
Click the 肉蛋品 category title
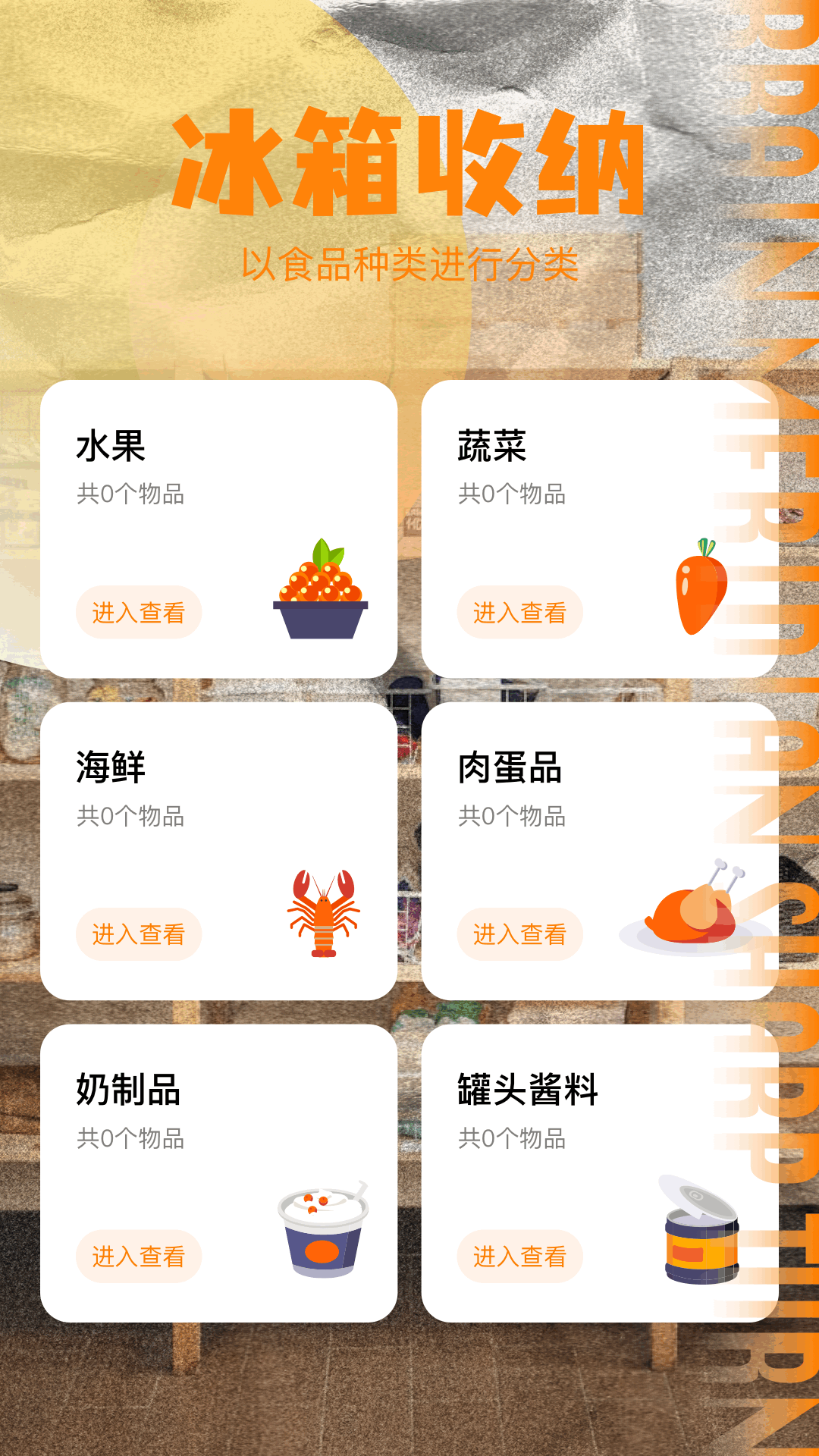coord(510,770)
